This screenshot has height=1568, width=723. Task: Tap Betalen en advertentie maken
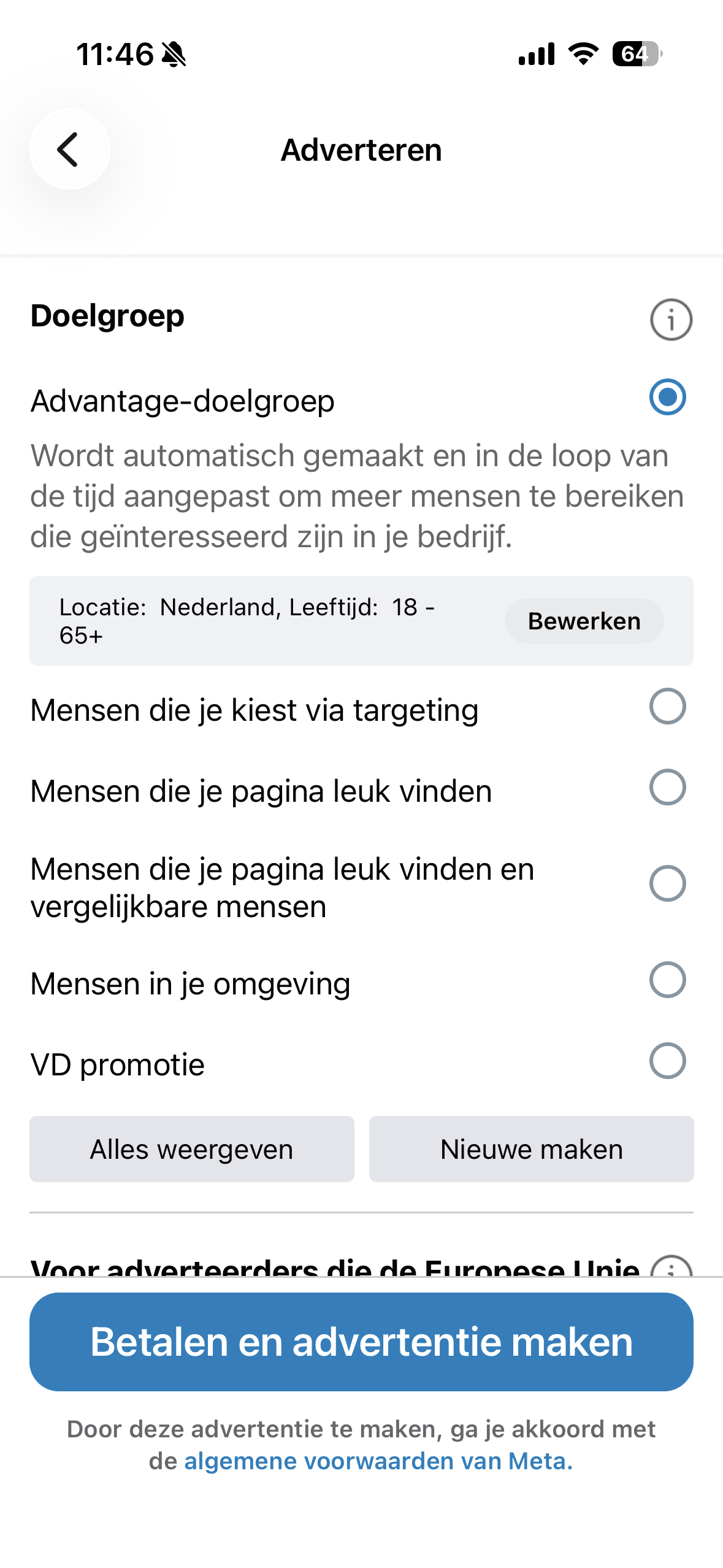[x=361, y=1342]
